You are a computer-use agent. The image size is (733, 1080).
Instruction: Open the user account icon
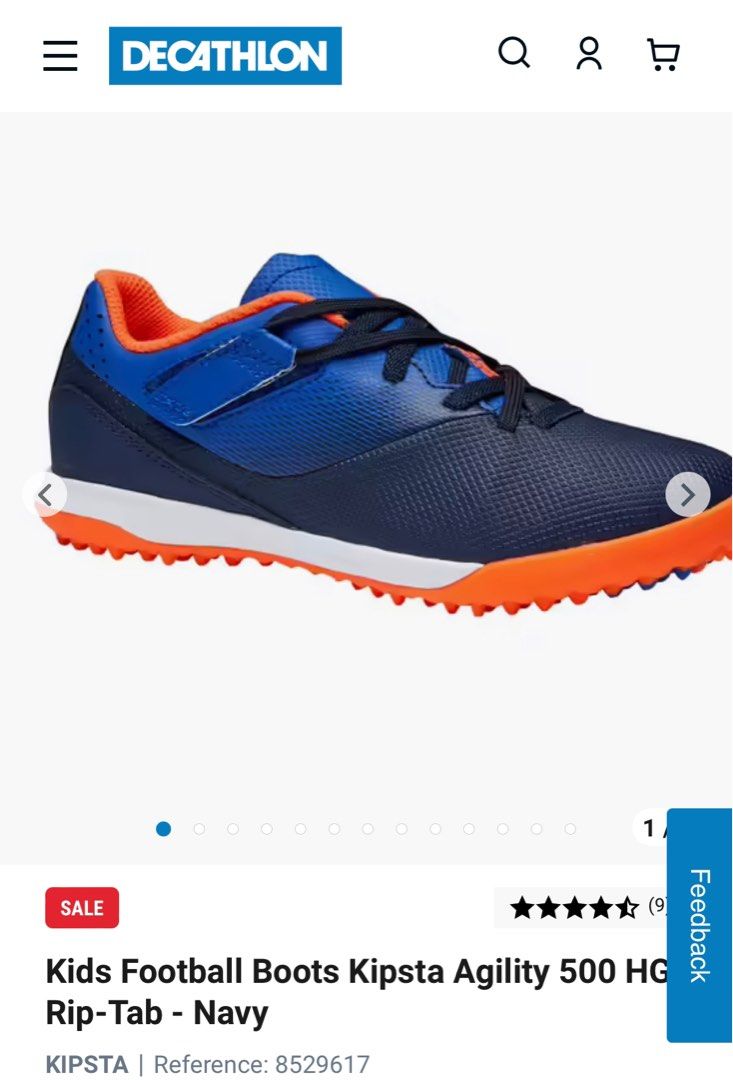[589, 54]
